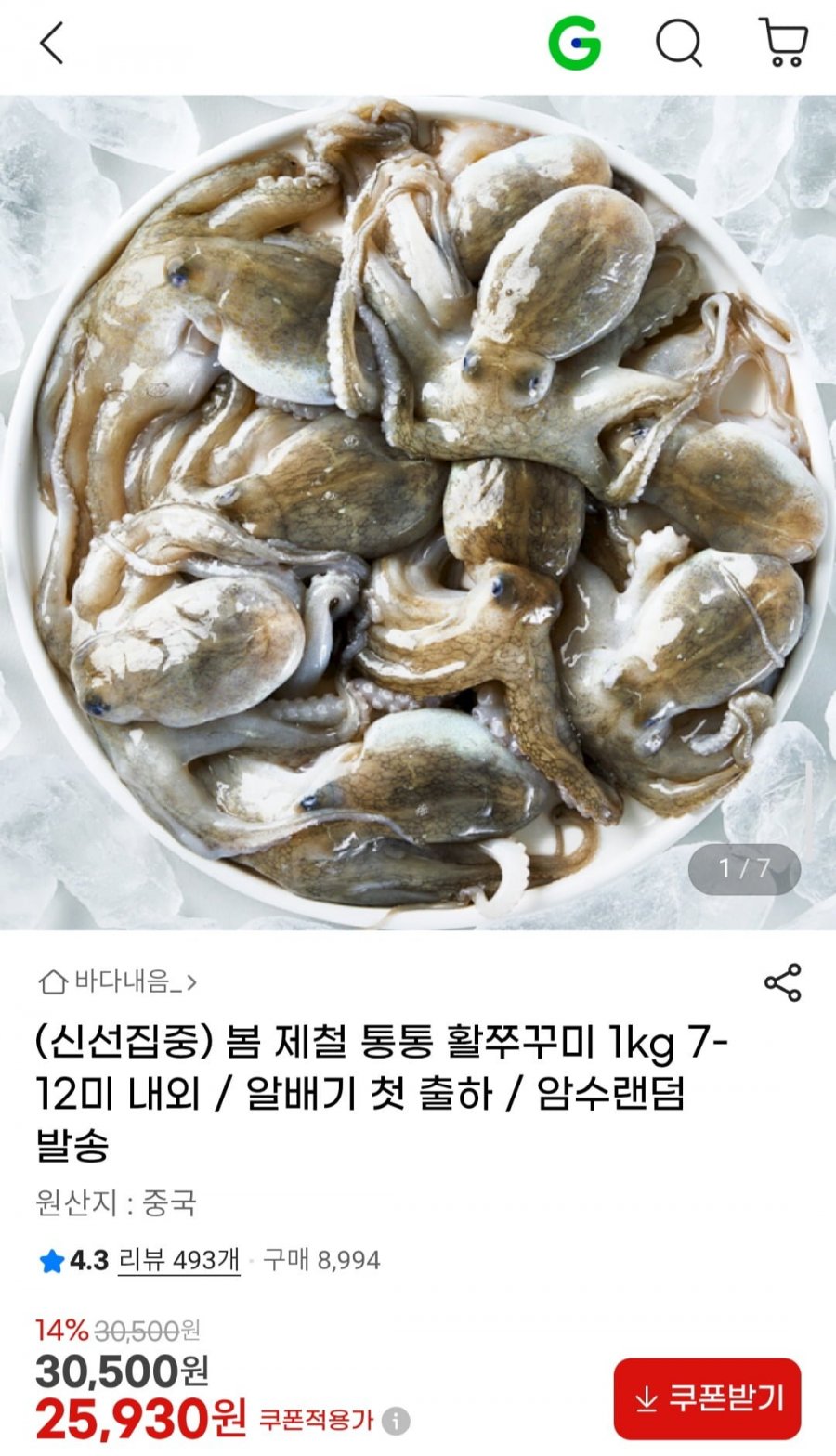The width and height of the screenshot is (836, 1456).
Task: Open the Gmarket home logo
Action: [574, 43]
